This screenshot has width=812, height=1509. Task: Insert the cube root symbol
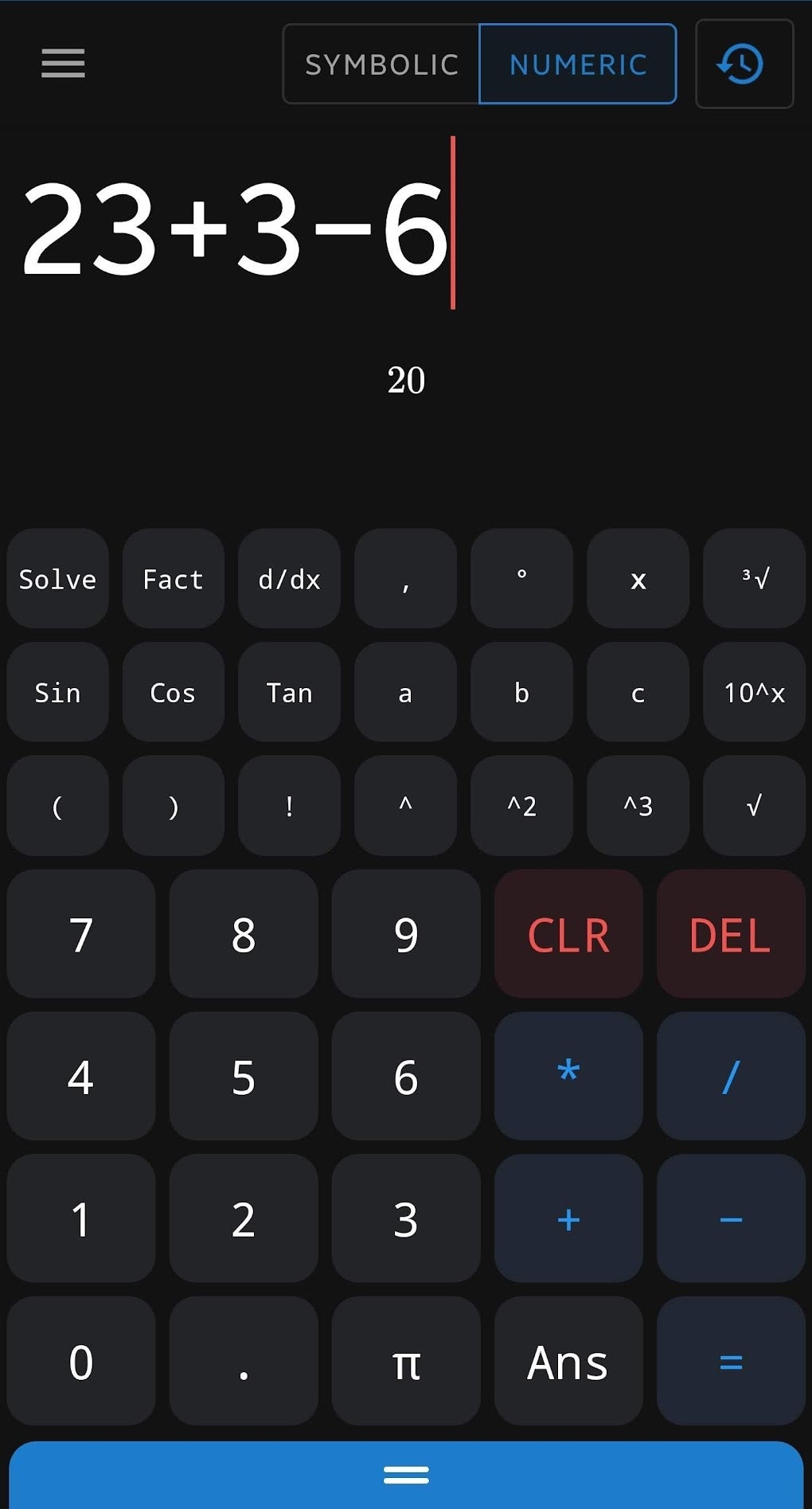(x=754, y=579)
